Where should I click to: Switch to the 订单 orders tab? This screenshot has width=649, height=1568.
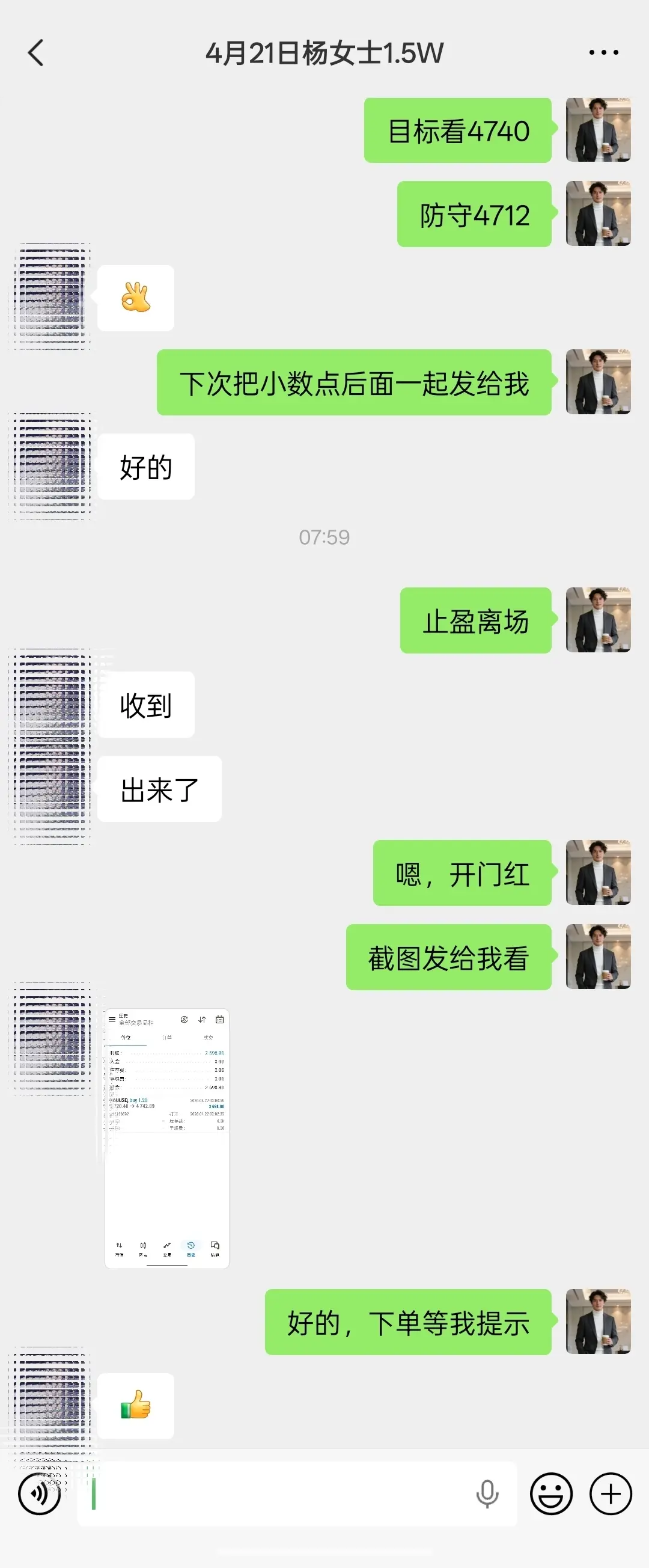tap(168, 1038)
